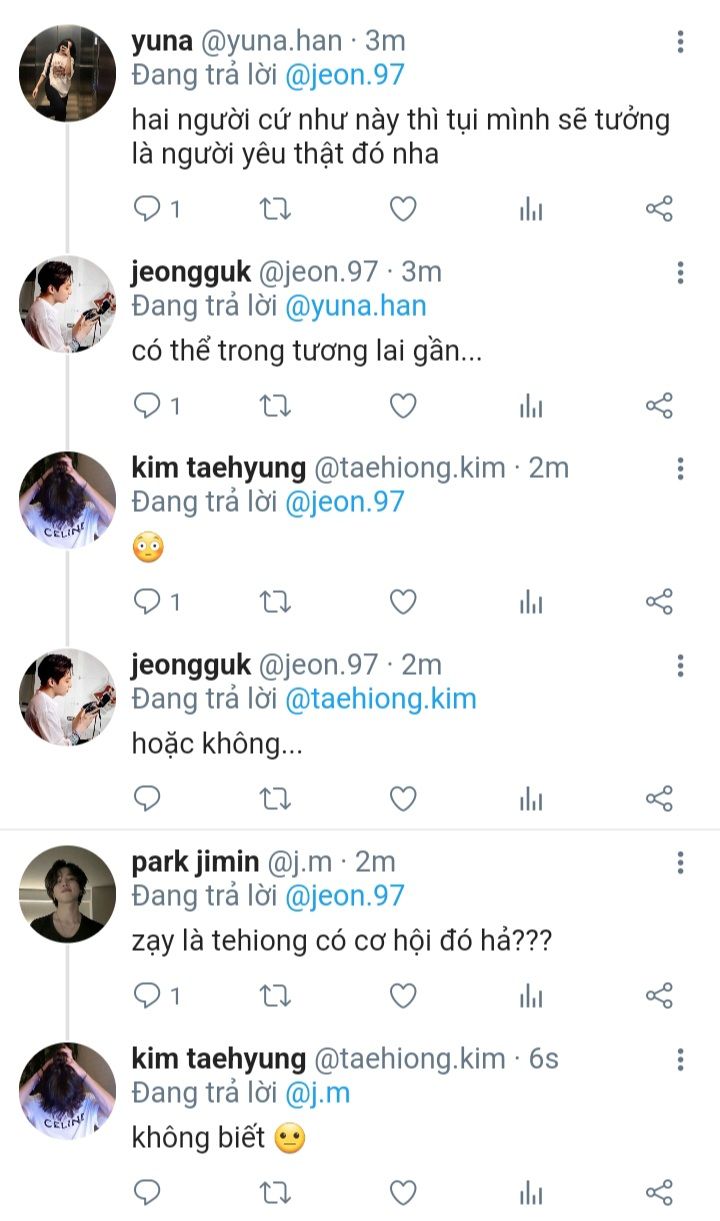Open park jimin's profile avatar
The image size is (720, 1221).
(68, 893)
